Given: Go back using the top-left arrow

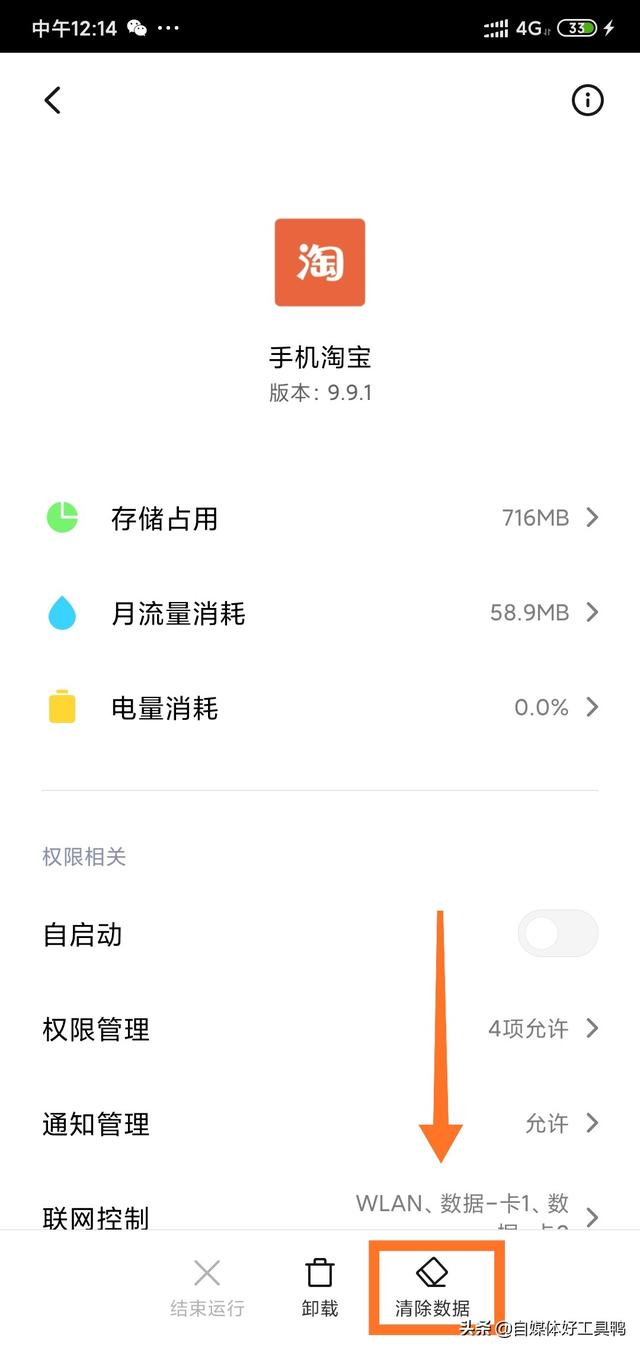Looking at the screenshot, I should (53, 100).
